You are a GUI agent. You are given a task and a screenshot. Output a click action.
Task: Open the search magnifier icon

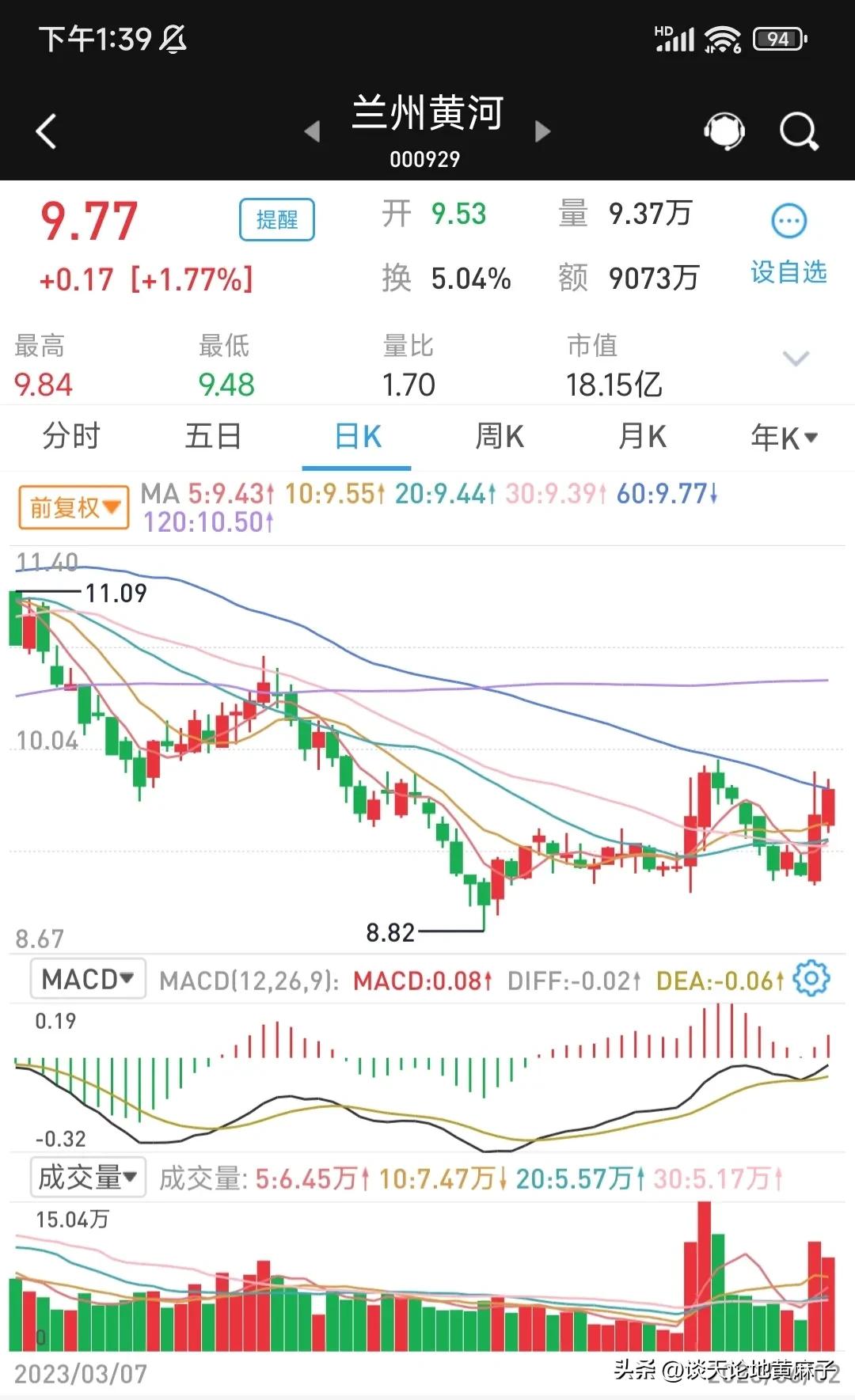tap(798, 131)
